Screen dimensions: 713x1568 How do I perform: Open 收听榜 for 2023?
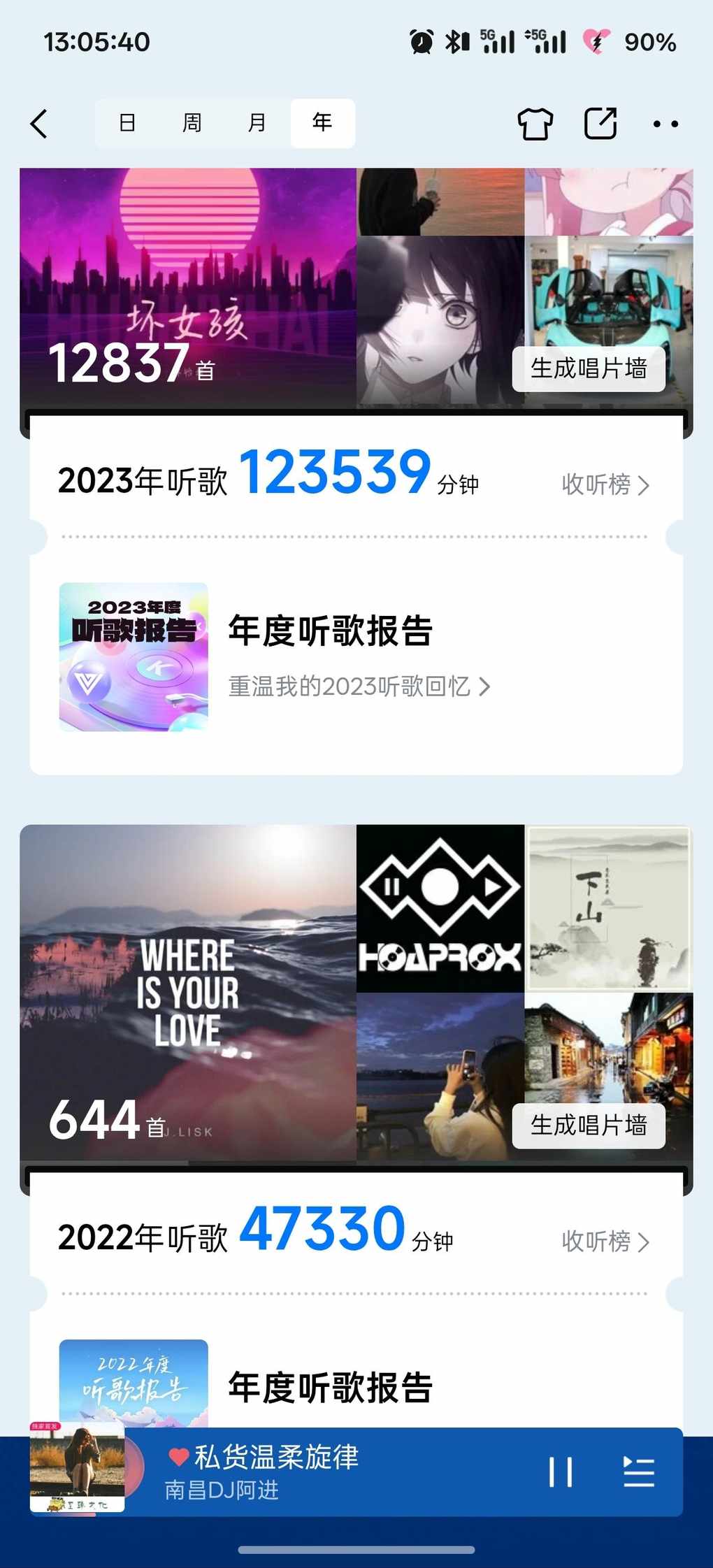coord(605,484)
